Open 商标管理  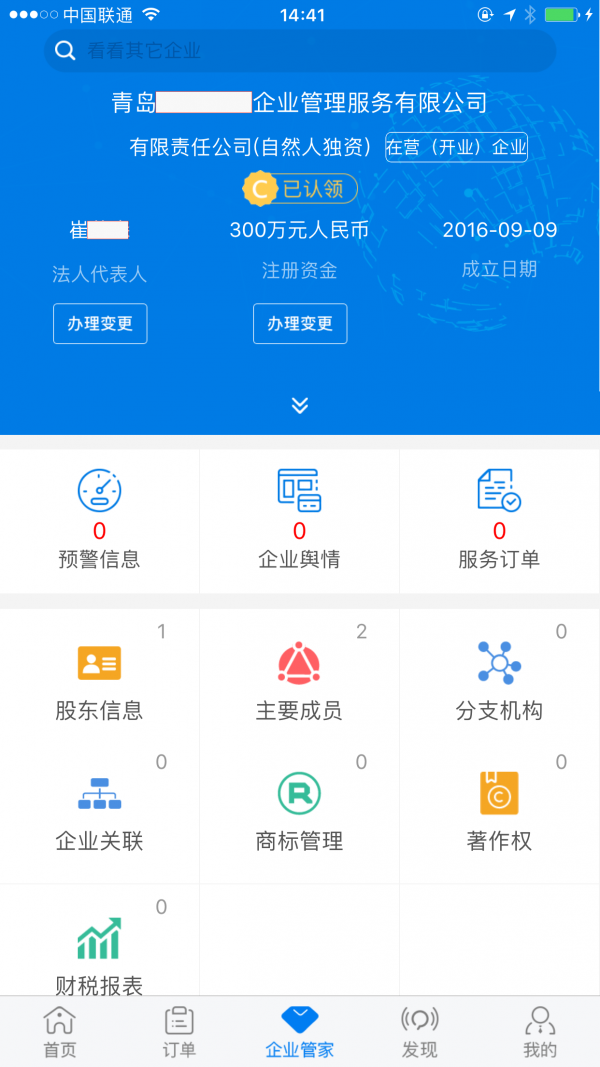tap(299, 813)
